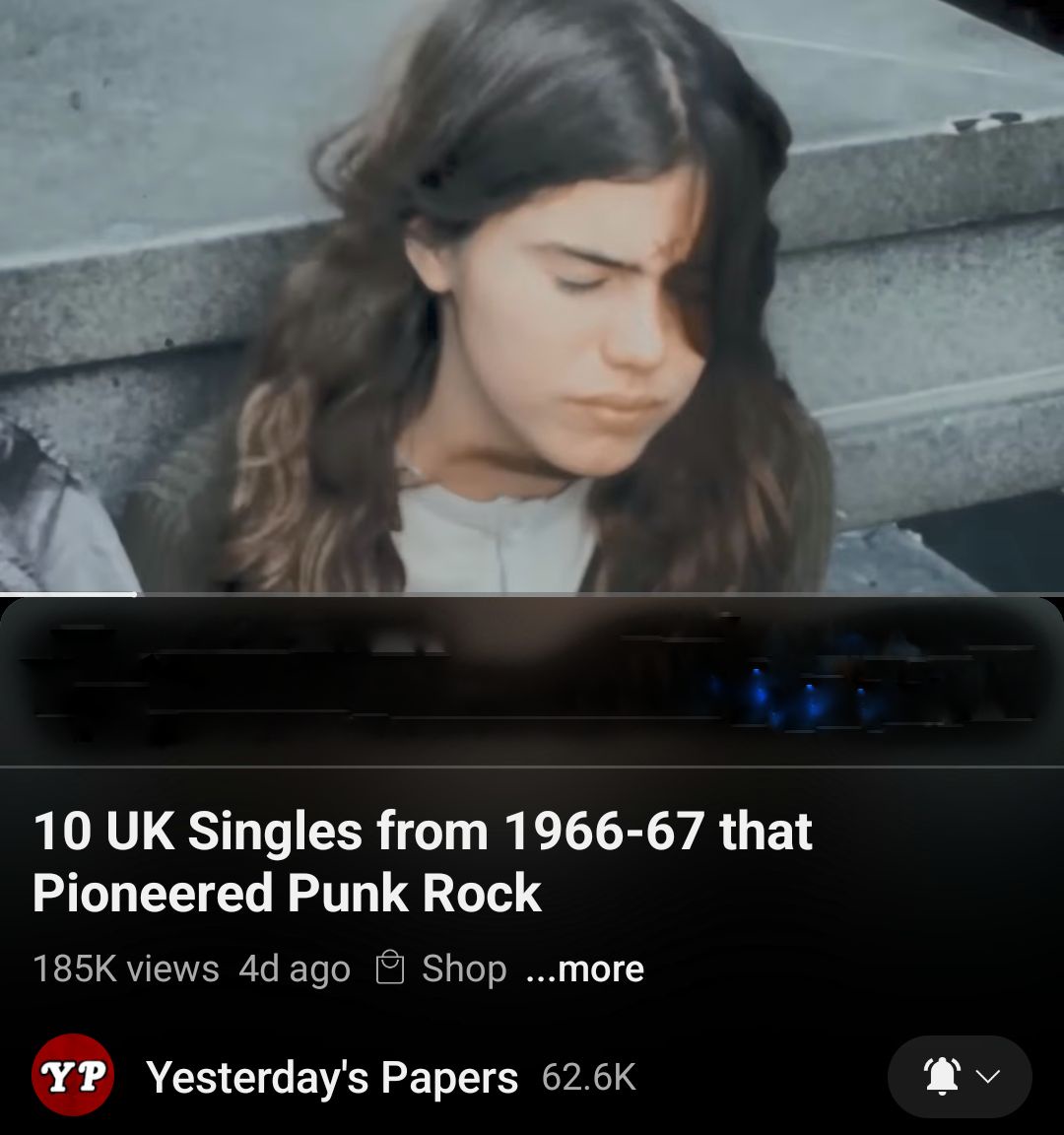Open notification bell dropdown for channel

[959, 1077]
